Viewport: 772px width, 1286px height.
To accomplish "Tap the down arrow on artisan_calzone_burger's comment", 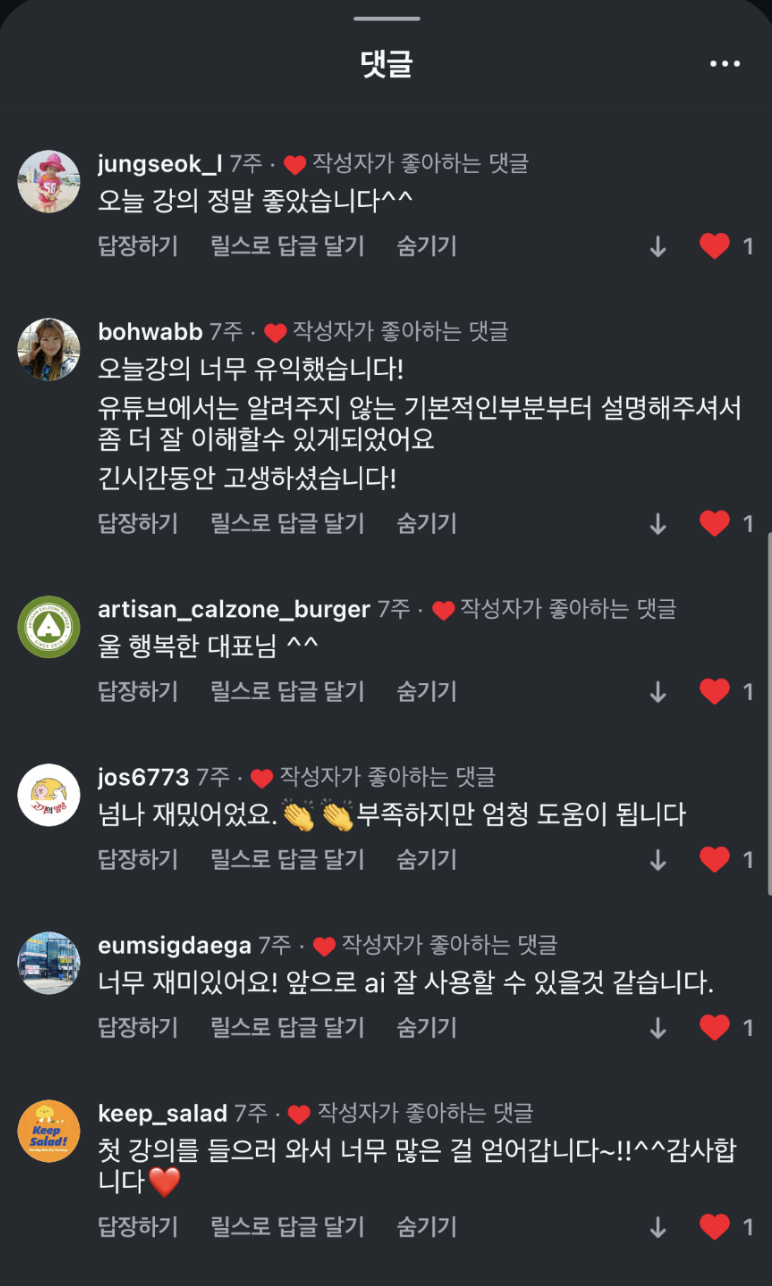I will 657,691.
